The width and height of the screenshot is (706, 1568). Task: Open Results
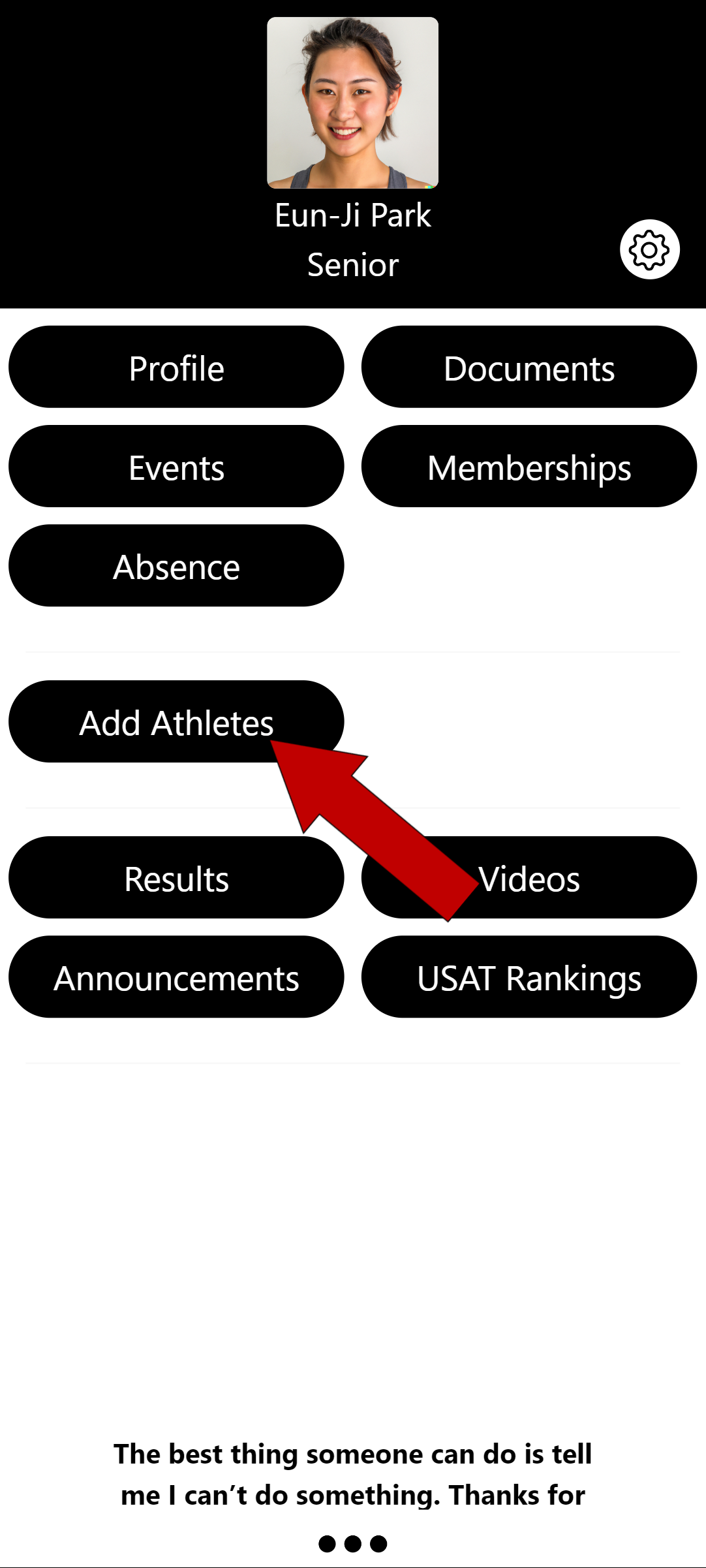point(176,877)
